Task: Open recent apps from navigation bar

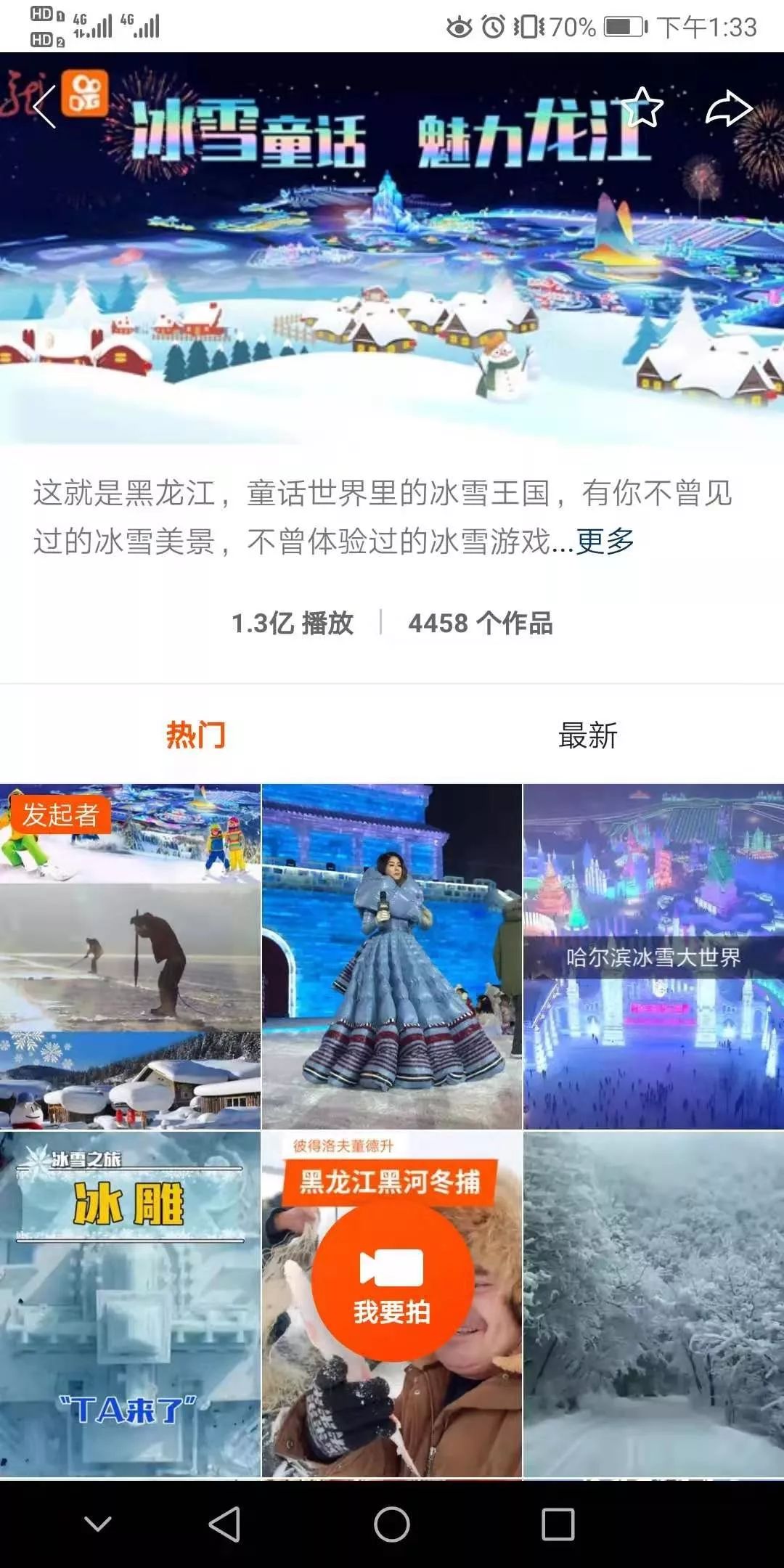Action: pos(558,1524)
